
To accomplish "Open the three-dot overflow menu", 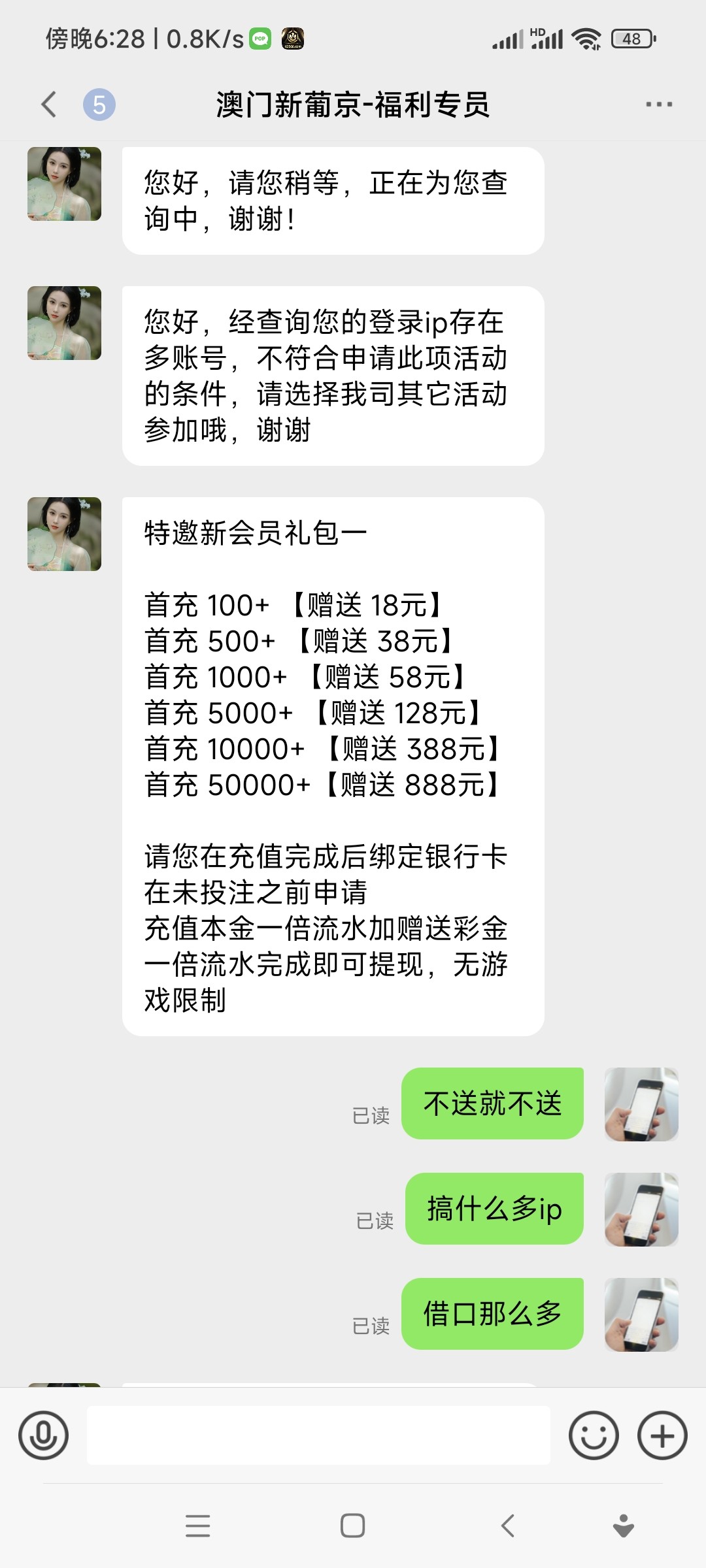I will point(658,105).
